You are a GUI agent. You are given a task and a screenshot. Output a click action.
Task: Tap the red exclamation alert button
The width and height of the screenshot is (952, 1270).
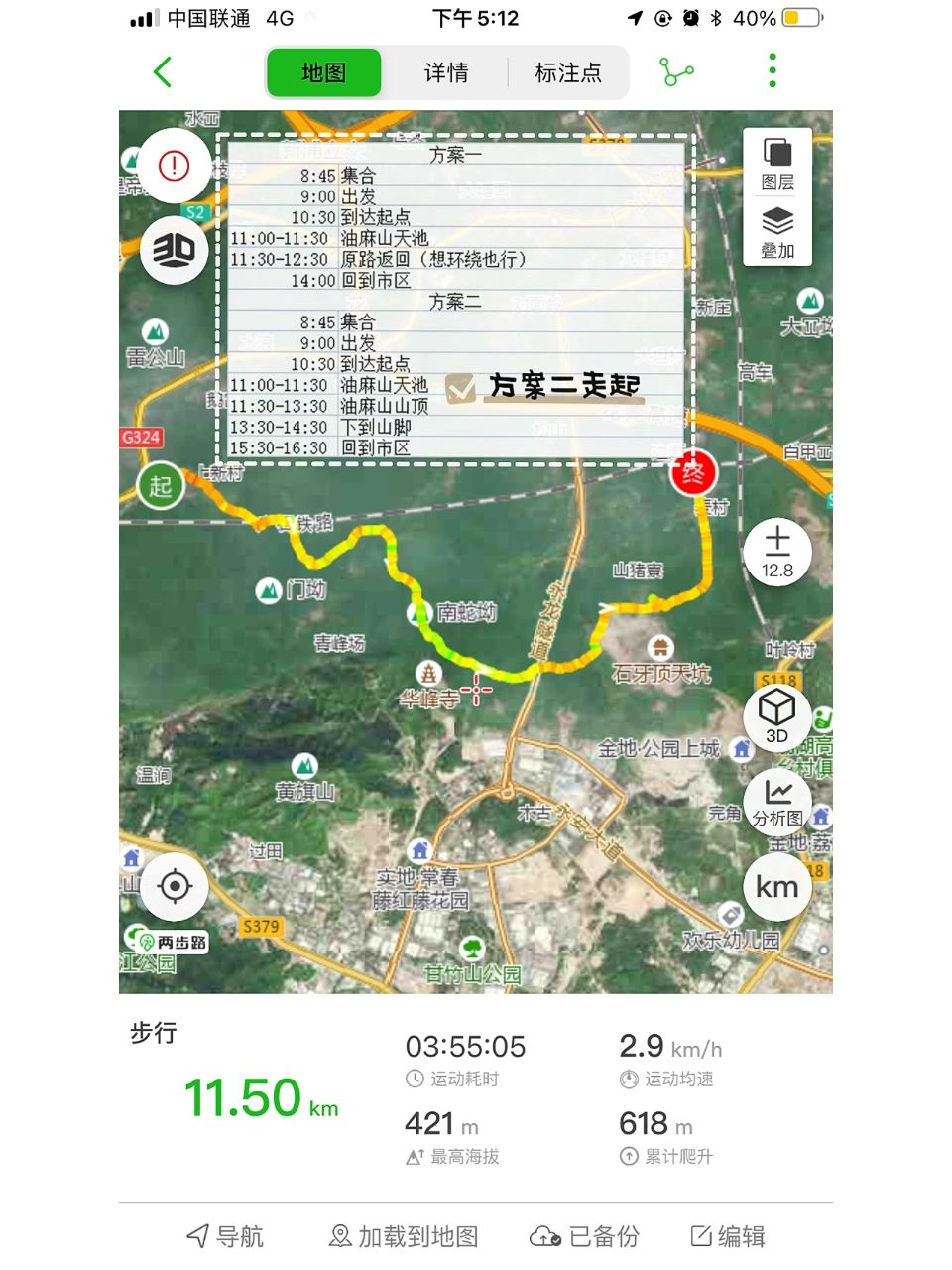[x=174, y=165]
